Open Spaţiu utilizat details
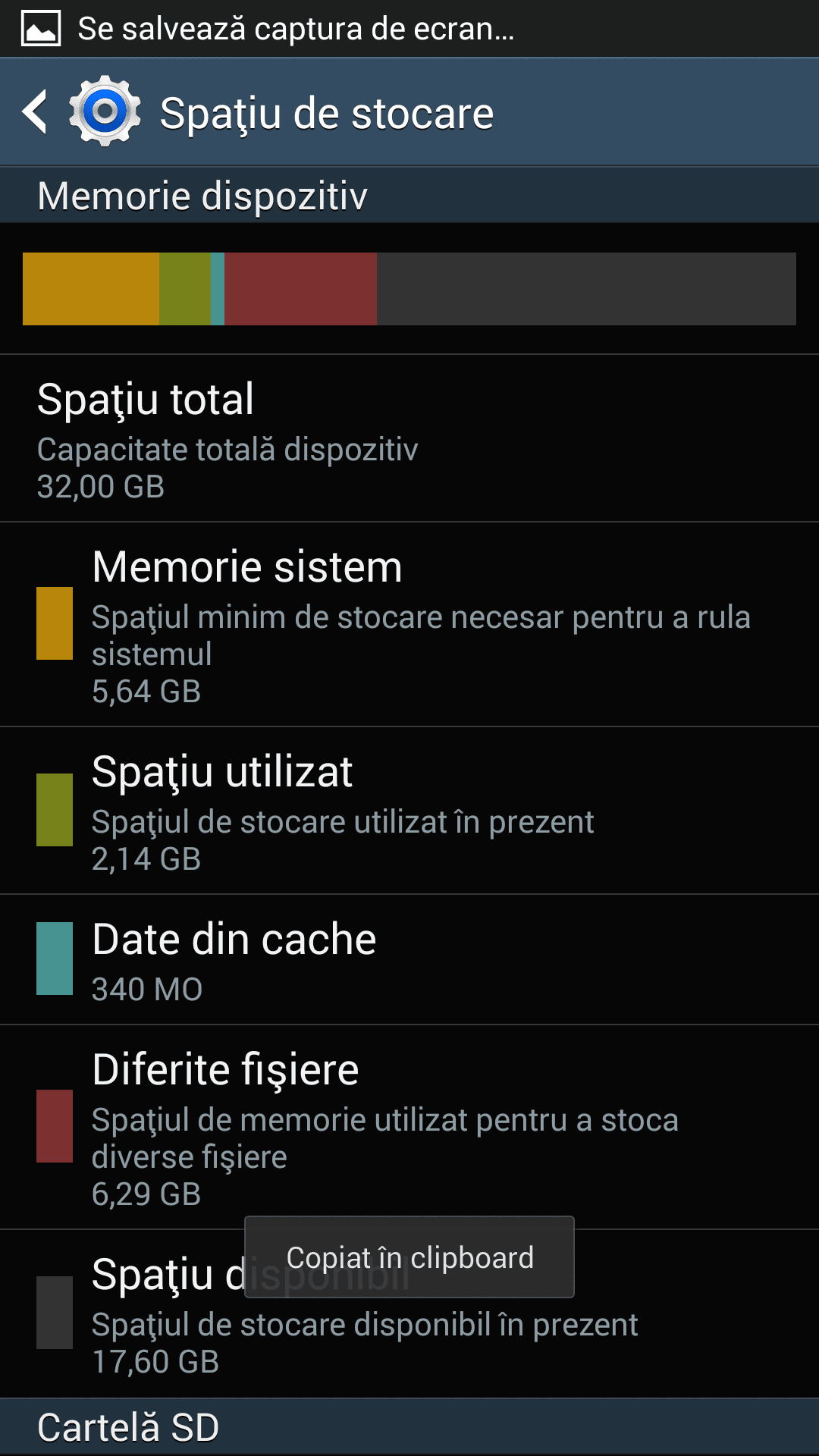Viewport: 819px width, 1456px height. point(409,811)
